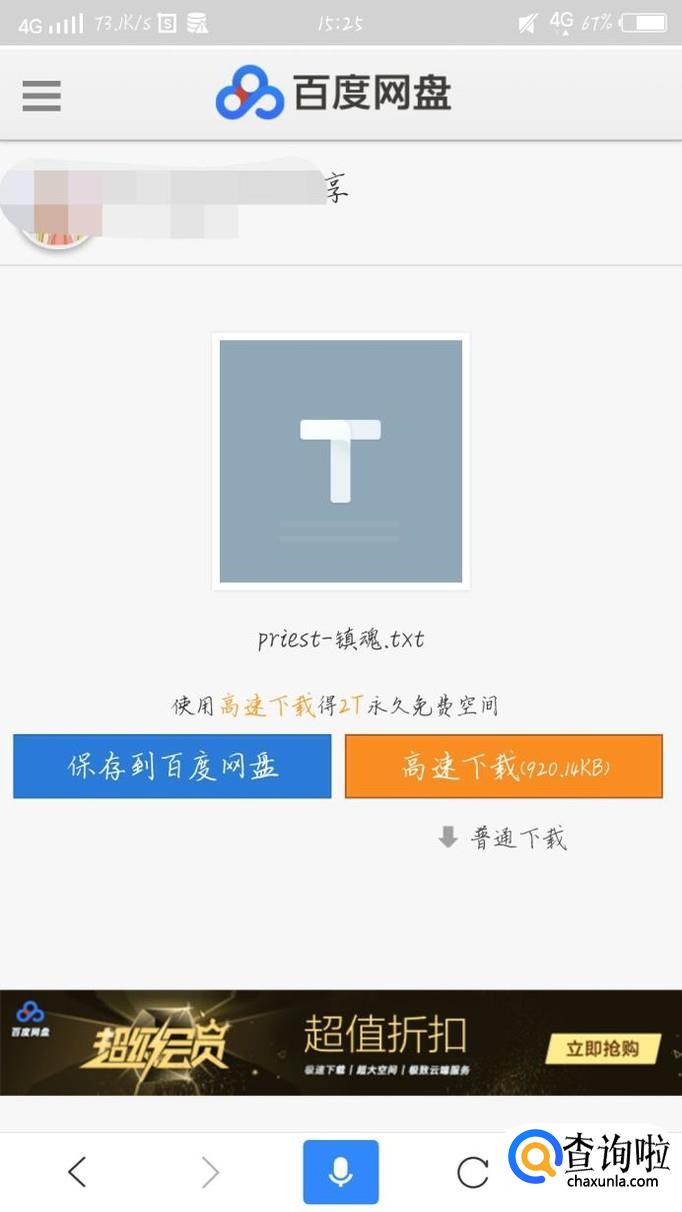This screenshot has width=682, height=1212.
Task: Open the priest-镇魂.txt file preview
Action: (x=341, y=461)
